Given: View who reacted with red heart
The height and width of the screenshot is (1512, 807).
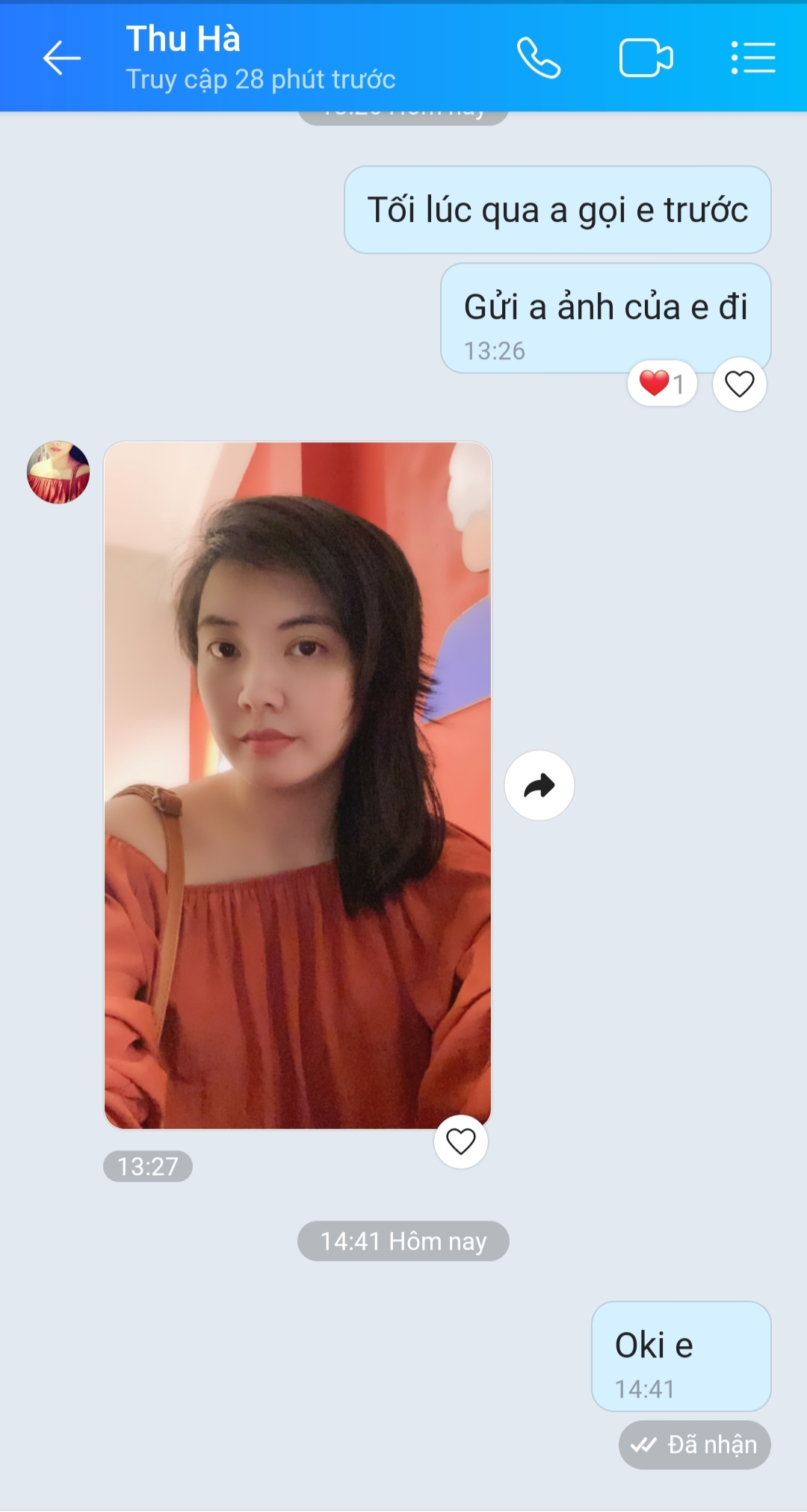Looking at the screenshot, I should pyautogui.click(x=662, y=384).
